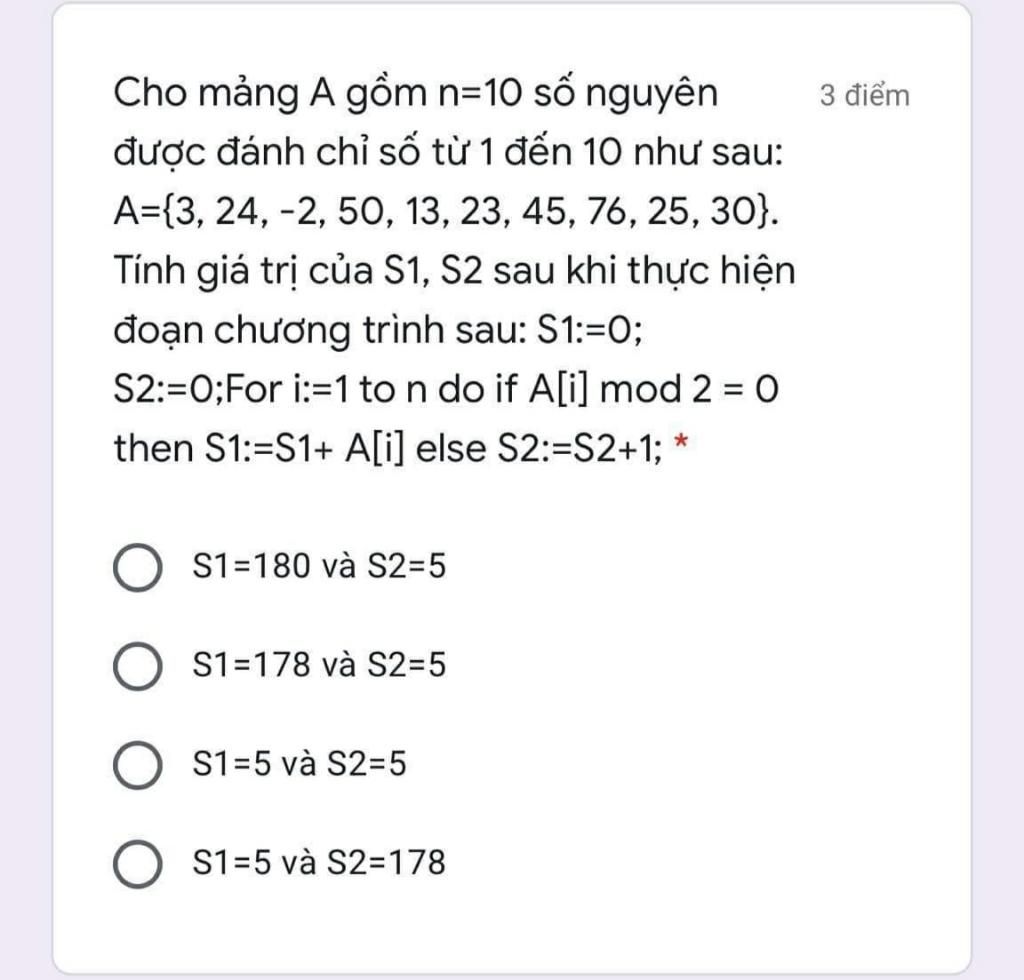Image resolution: width=1024 pixels, height=980 pixels.
Task: Mark S1=5 và S2=178 as the answer
Action: (138, 863)
